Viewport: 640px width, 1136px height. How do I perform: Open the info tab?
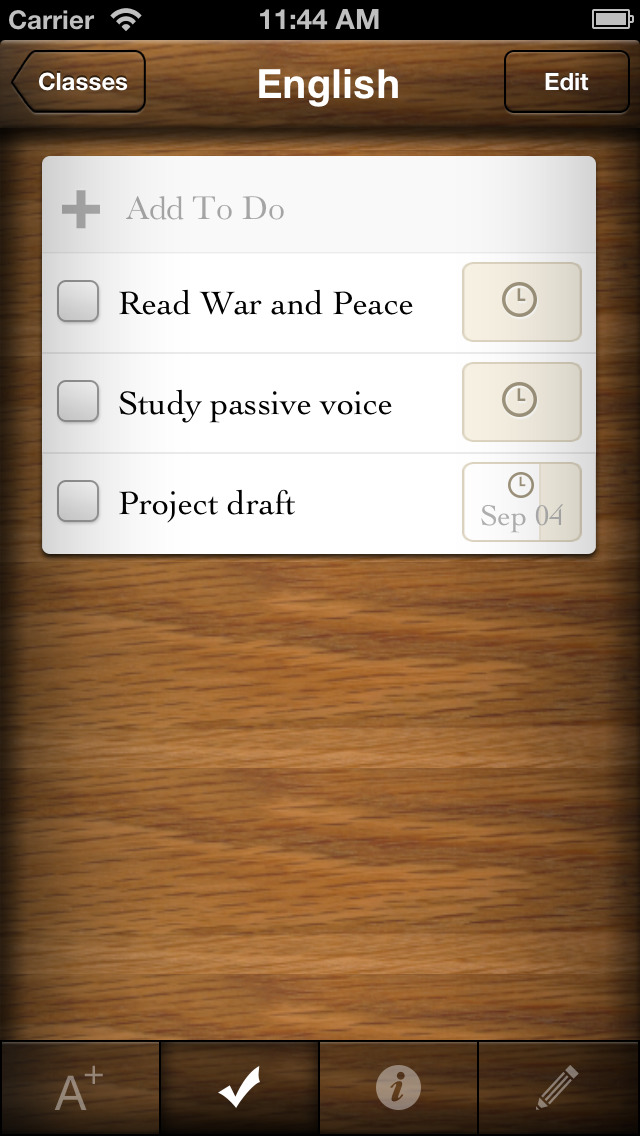[398, 1088]
